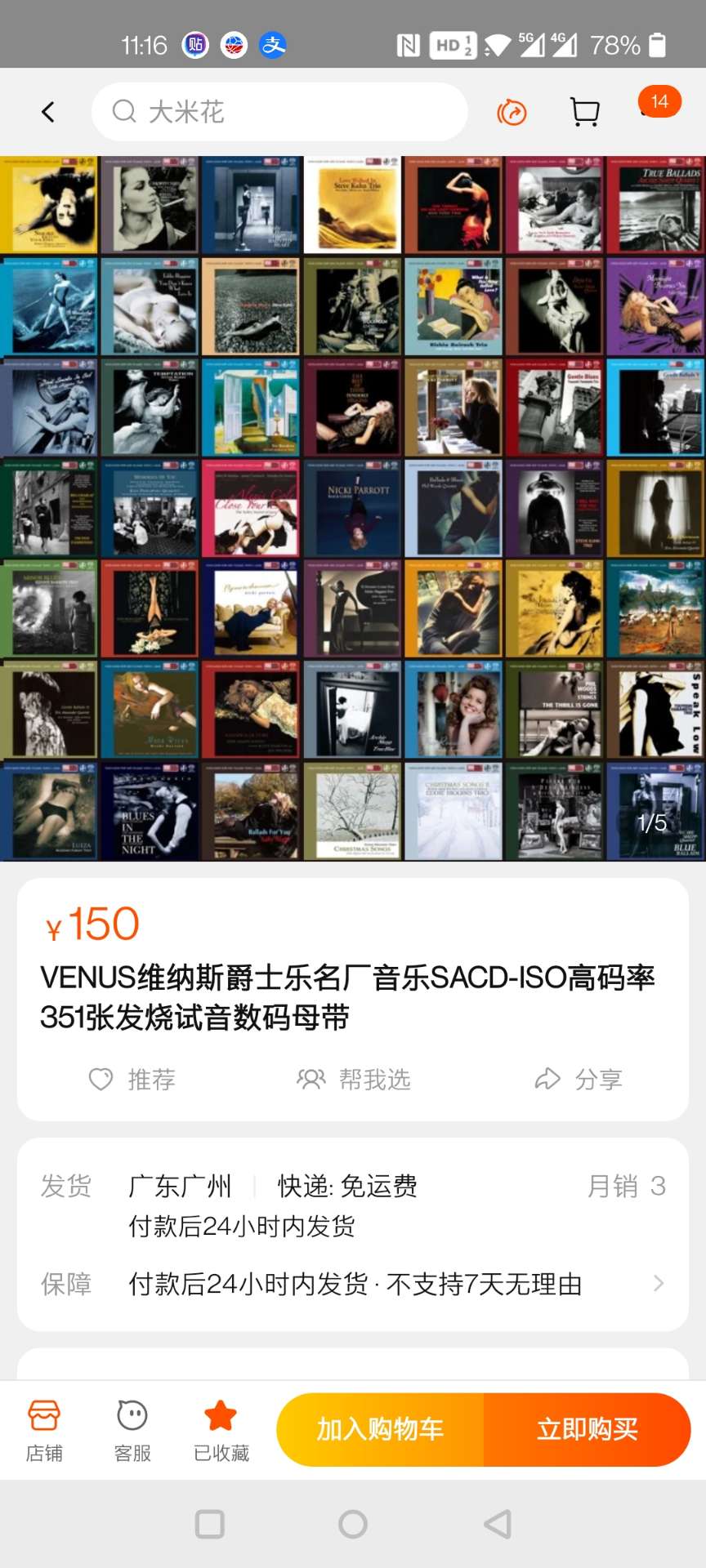Share this product with 分享
This screenshot has width=706, height=1568.
coord(579,1079)
